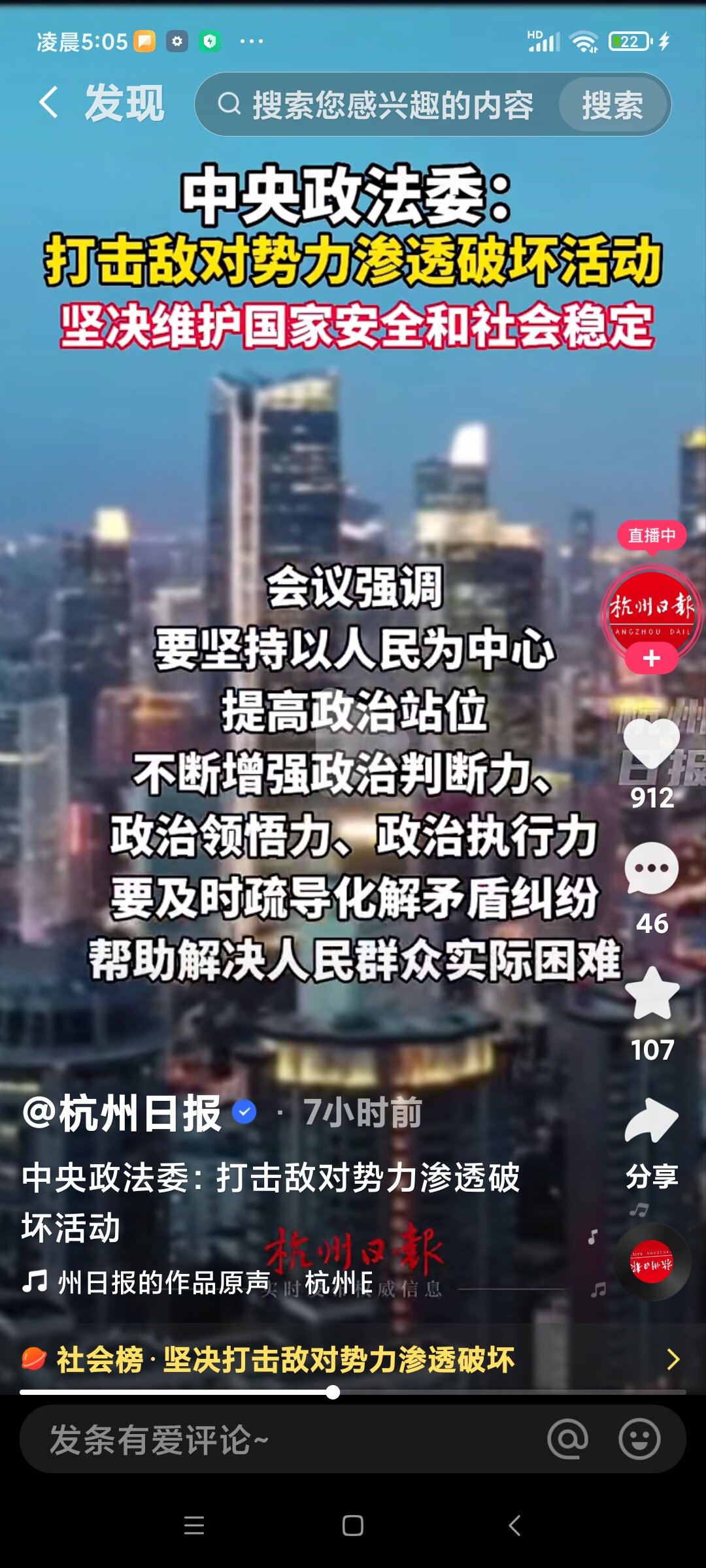
Task: Mention someone with the @ icon
Action: click(567, 1440)
